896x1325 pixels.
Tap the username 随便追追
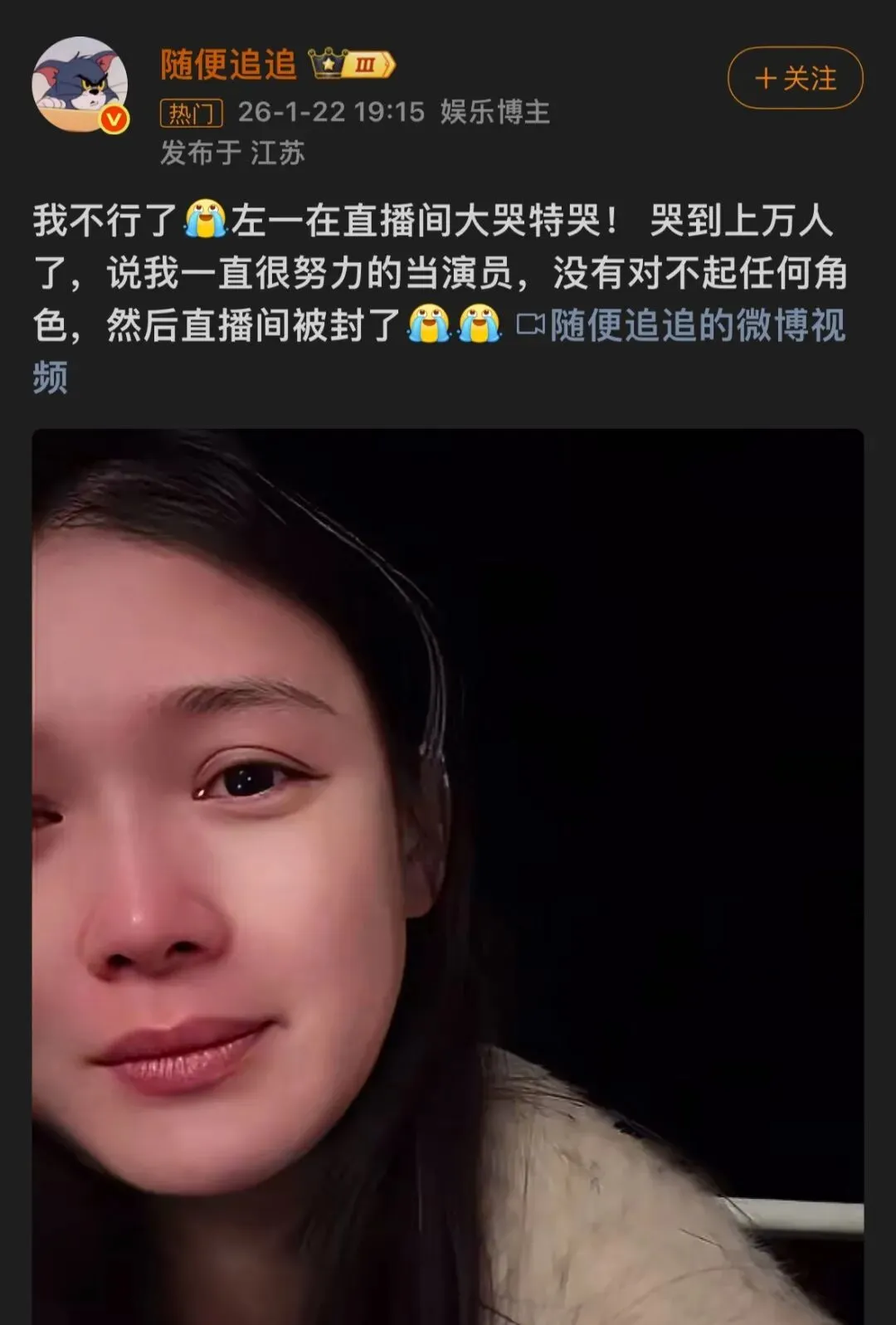228,65
